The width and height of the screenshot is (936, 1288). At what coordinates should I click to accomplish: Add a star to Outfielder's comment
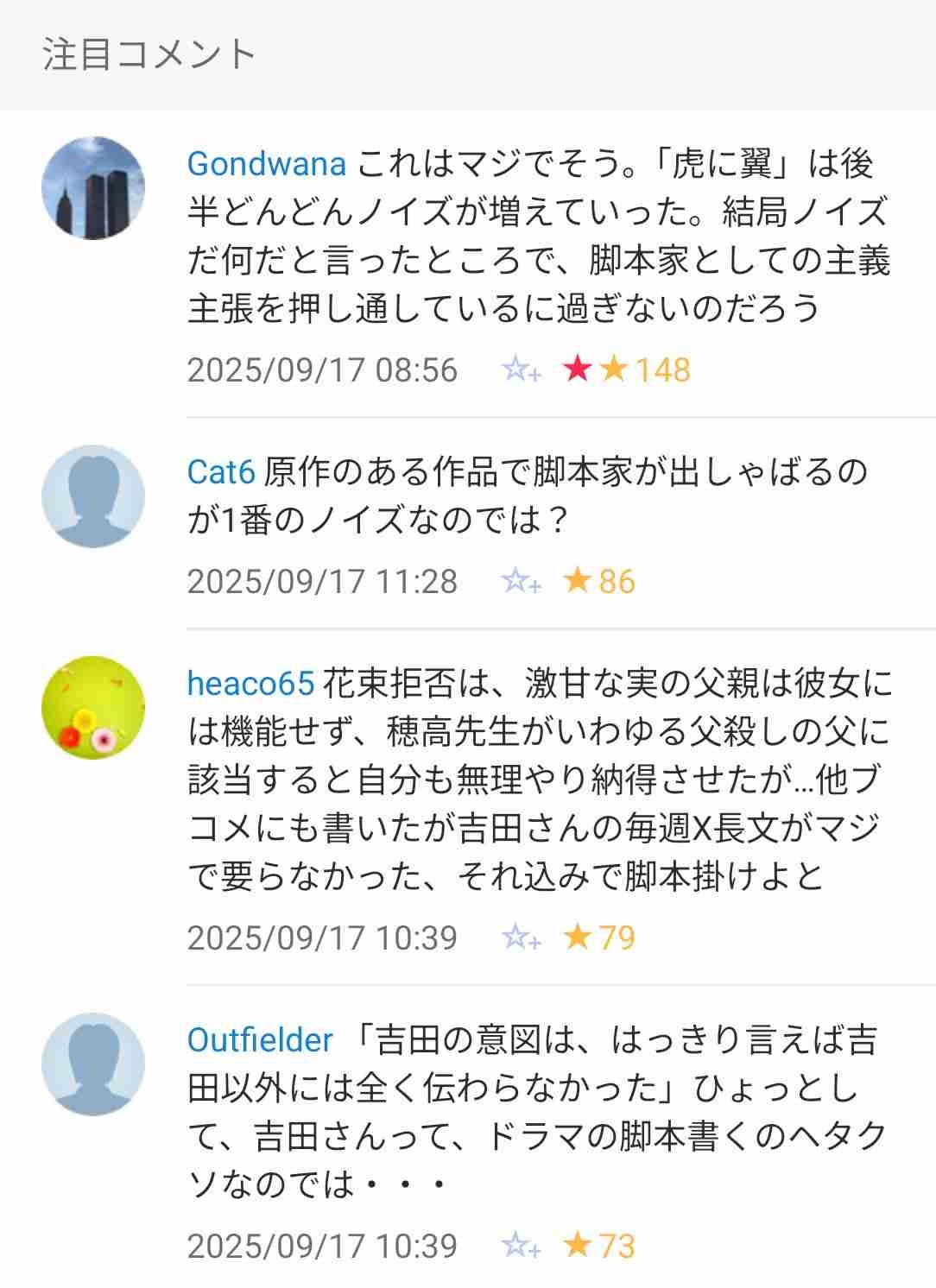click(x=521, y=1246)
